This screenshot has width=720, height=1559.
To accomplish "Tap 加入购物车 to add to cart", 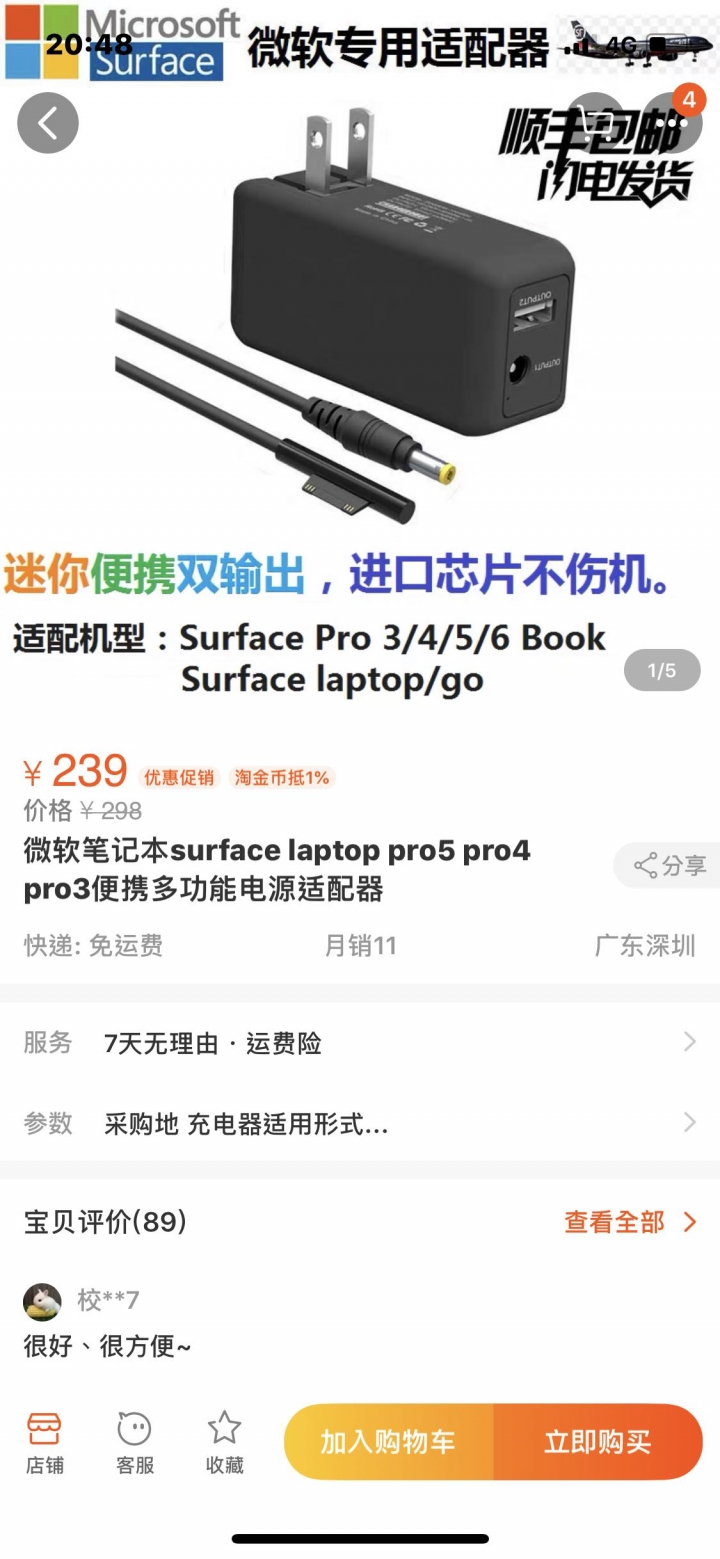I will [388, 1442].
